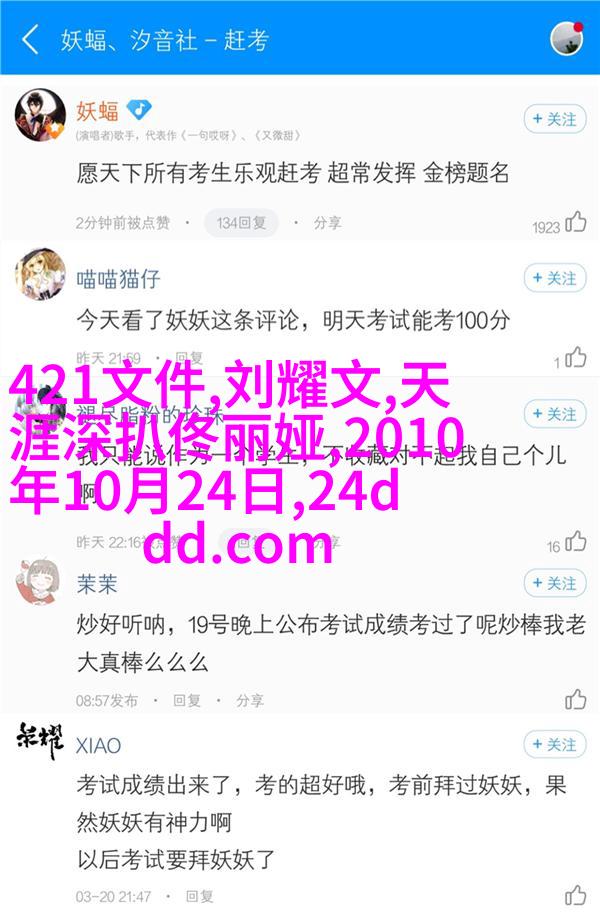Like 茉茉's comment
600x915 pixels.
coord(575,699)
